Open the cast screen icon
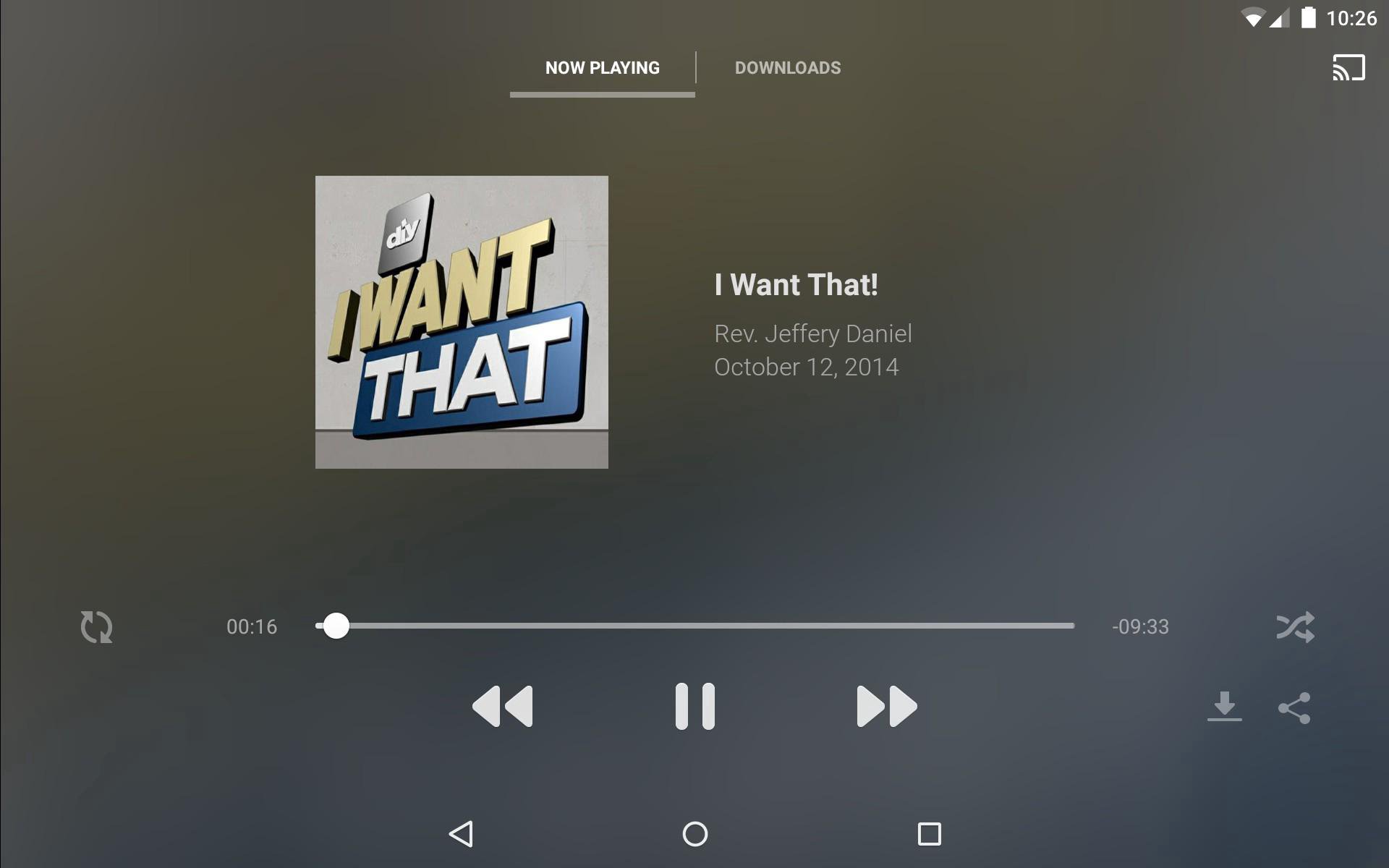The image size is (1389, 868). [1348, 68]
